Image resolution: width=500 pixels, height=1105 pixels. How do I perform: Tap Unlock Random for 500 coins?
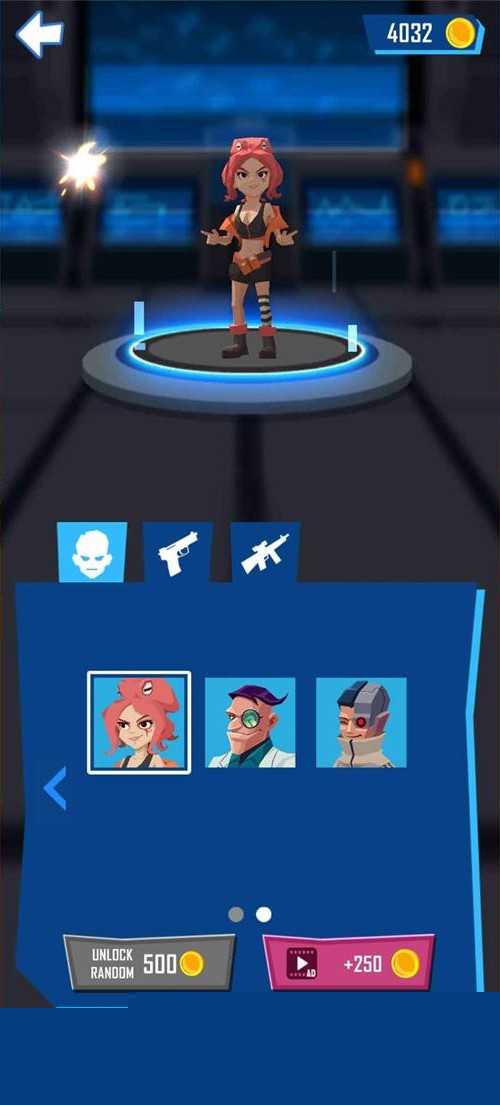click(x=149, y=963)
